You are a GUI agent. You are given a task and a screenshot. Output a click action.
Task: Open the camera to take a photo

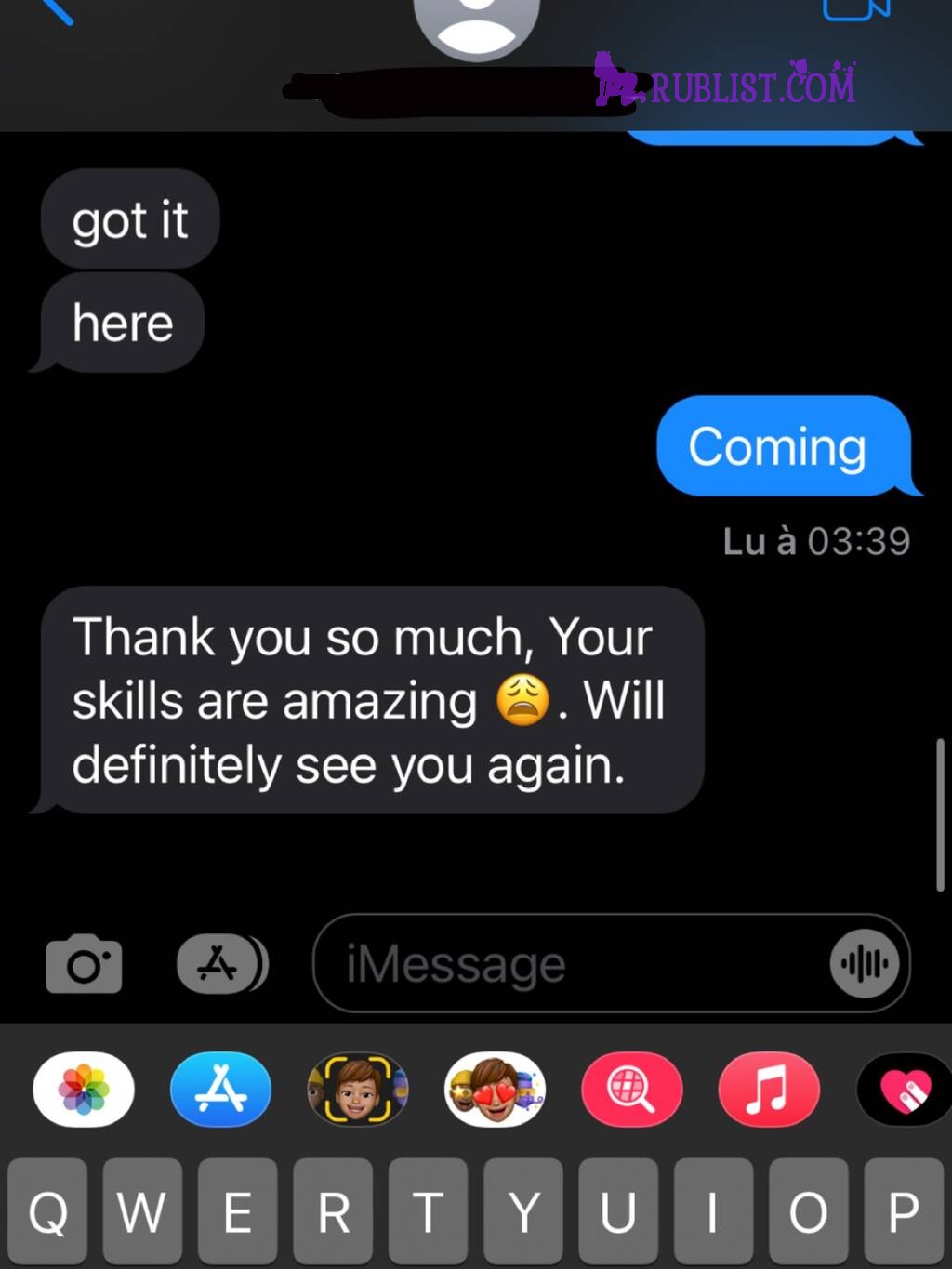pos(84,964)
